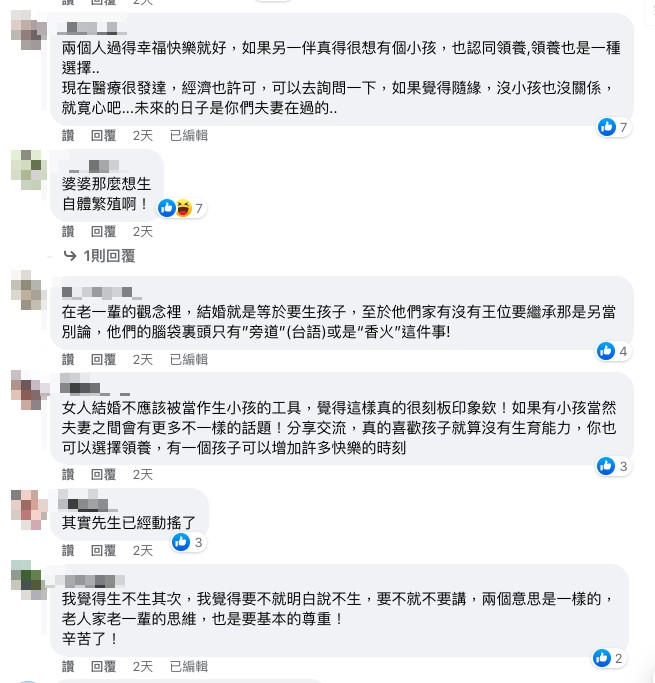Reply to the comment starting 女人結婚不應該被當作
This screenshot has height=683, width=655.
(x=104, y=474)
